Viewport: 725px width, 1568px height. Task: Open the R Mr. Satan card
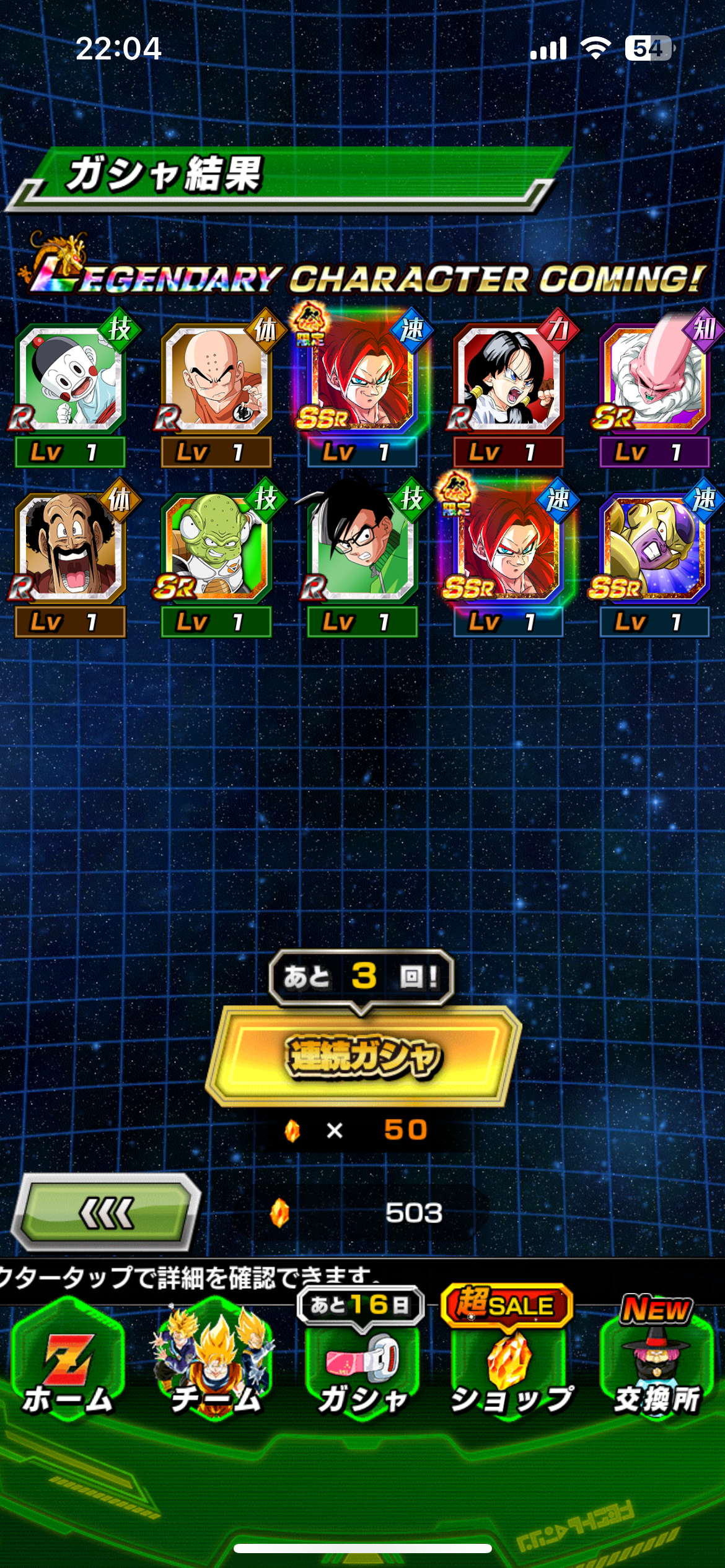pyautogui.click(x=71, y=559)
